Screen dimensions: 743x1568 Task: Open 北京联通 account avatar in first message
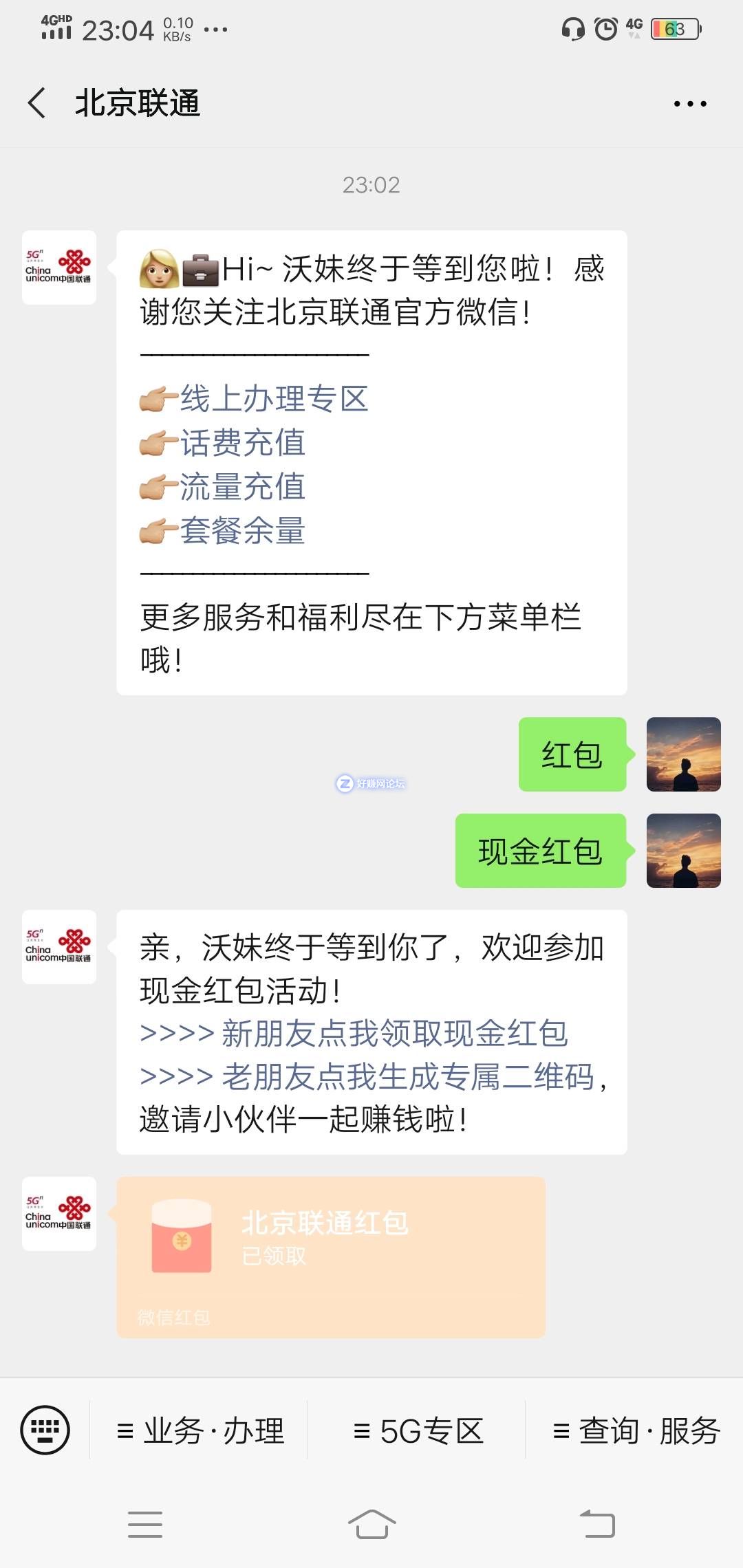pos(59,268)
